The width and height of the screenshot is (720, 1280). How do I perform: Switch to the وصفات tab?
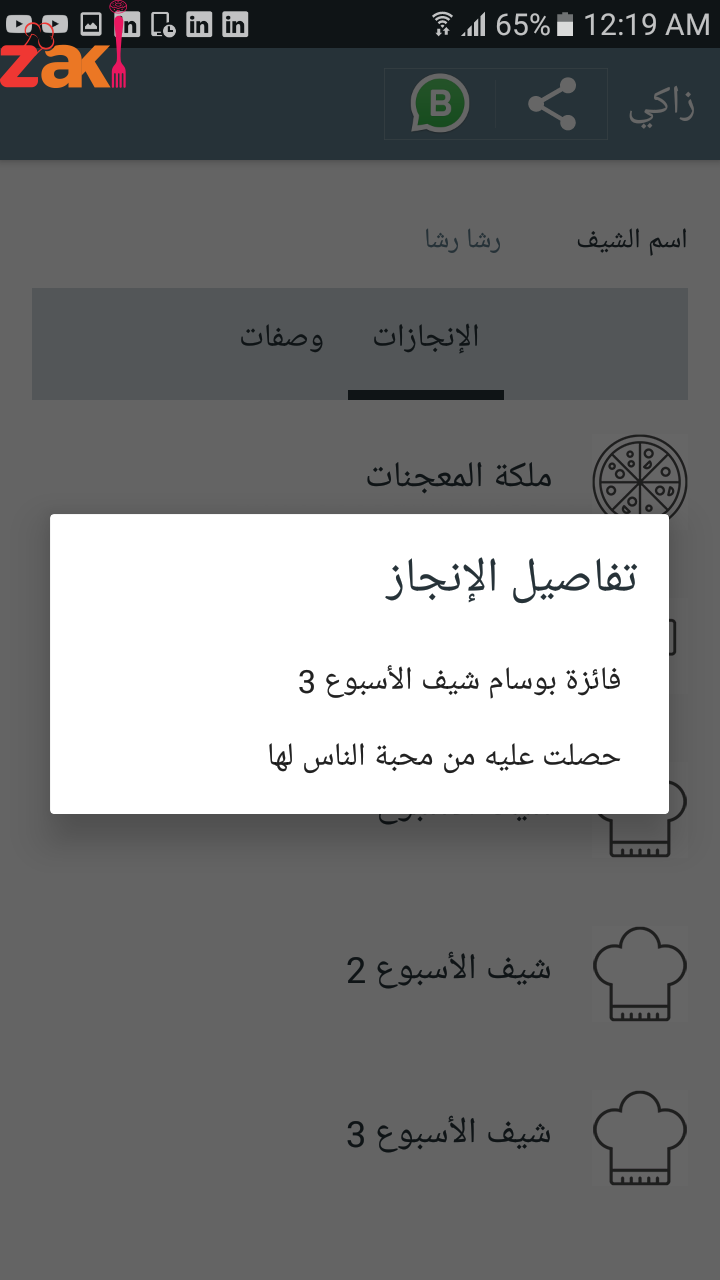pos(281,338)
